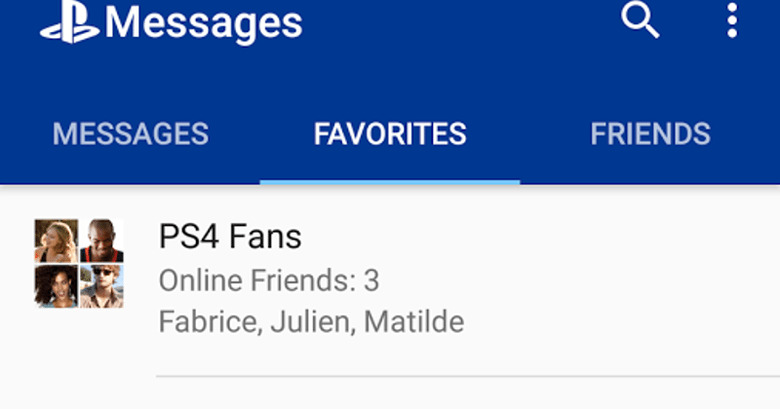
Task: Select the Favorites tab
Action: [390, 134]
